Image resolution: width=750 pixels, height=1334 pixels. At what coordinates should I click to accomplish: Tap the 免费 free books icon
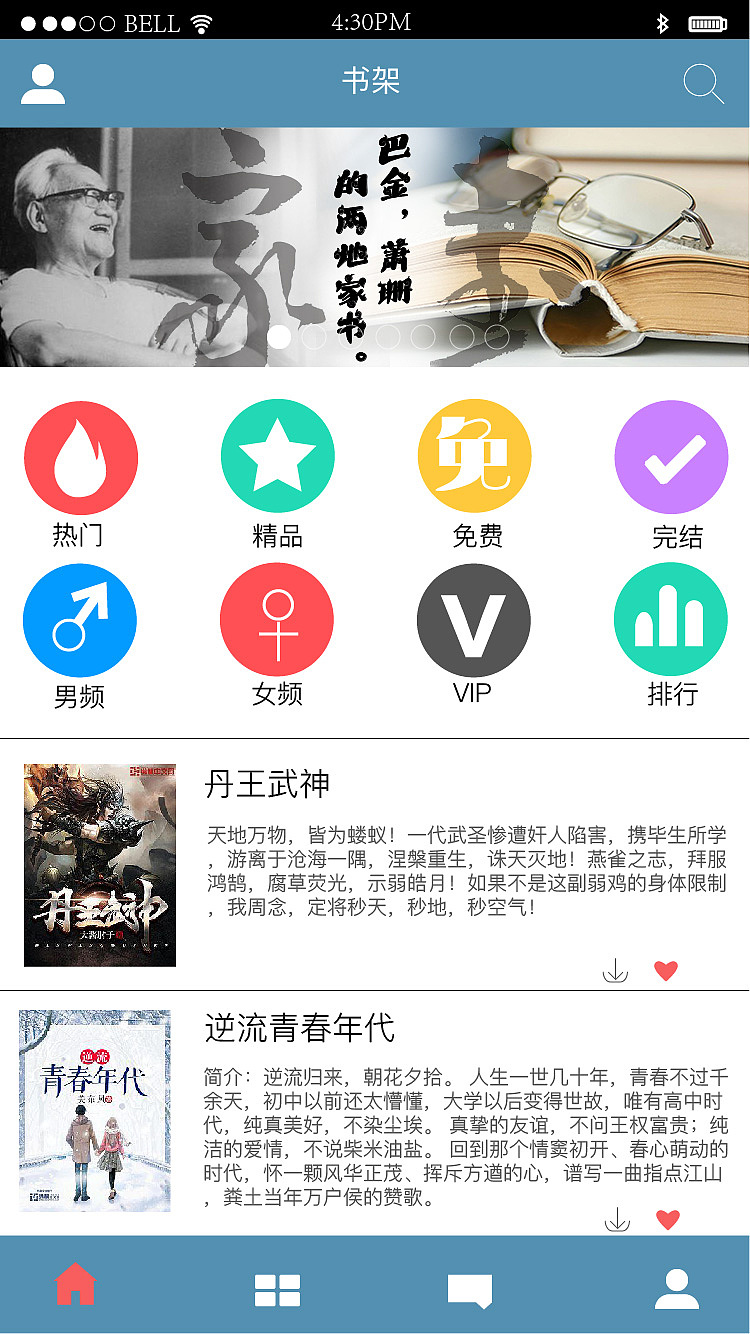474,455
